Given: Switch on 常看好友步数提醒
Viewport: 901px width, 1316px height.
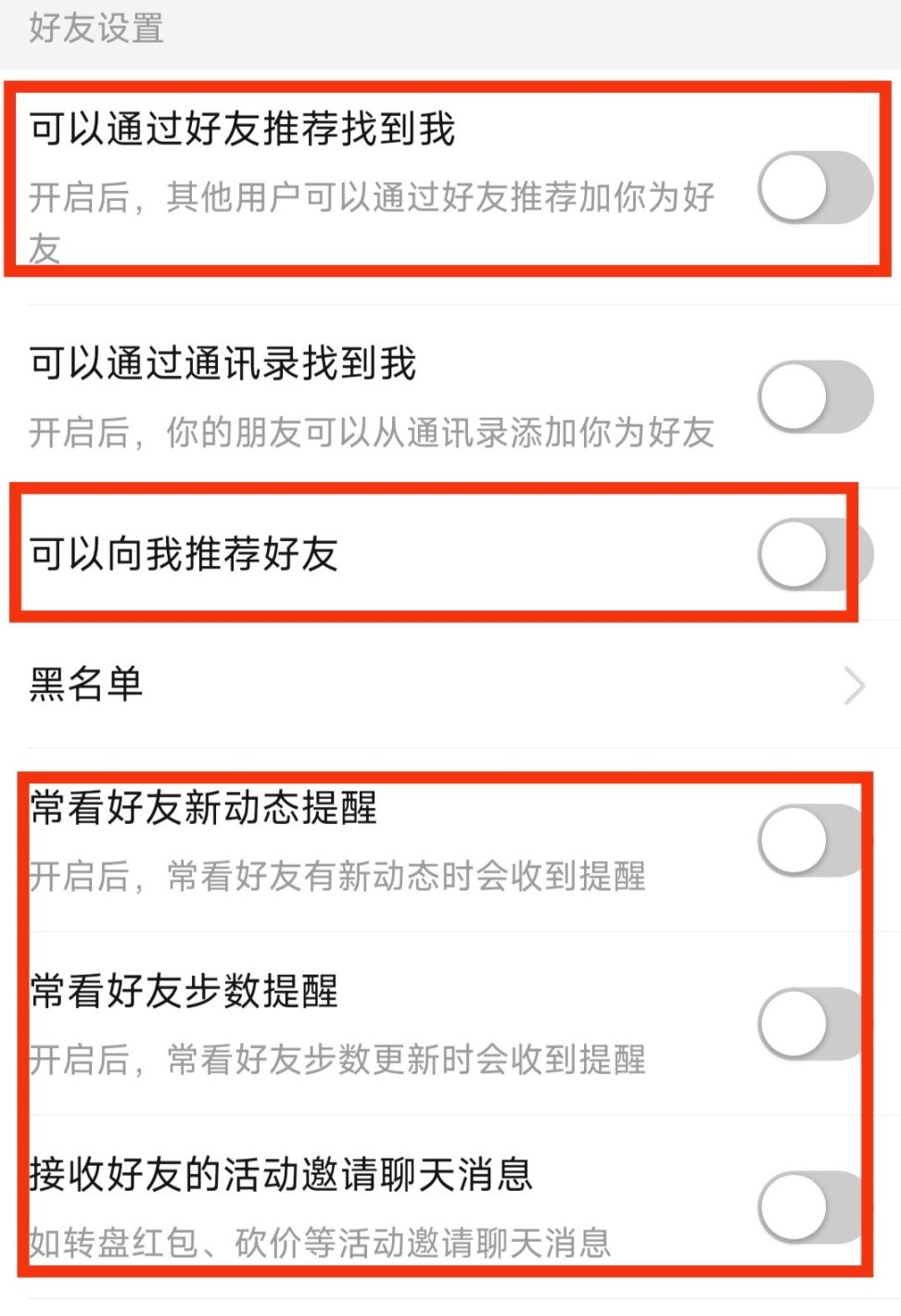Looking at the screenshot, I should [813, 1023].
